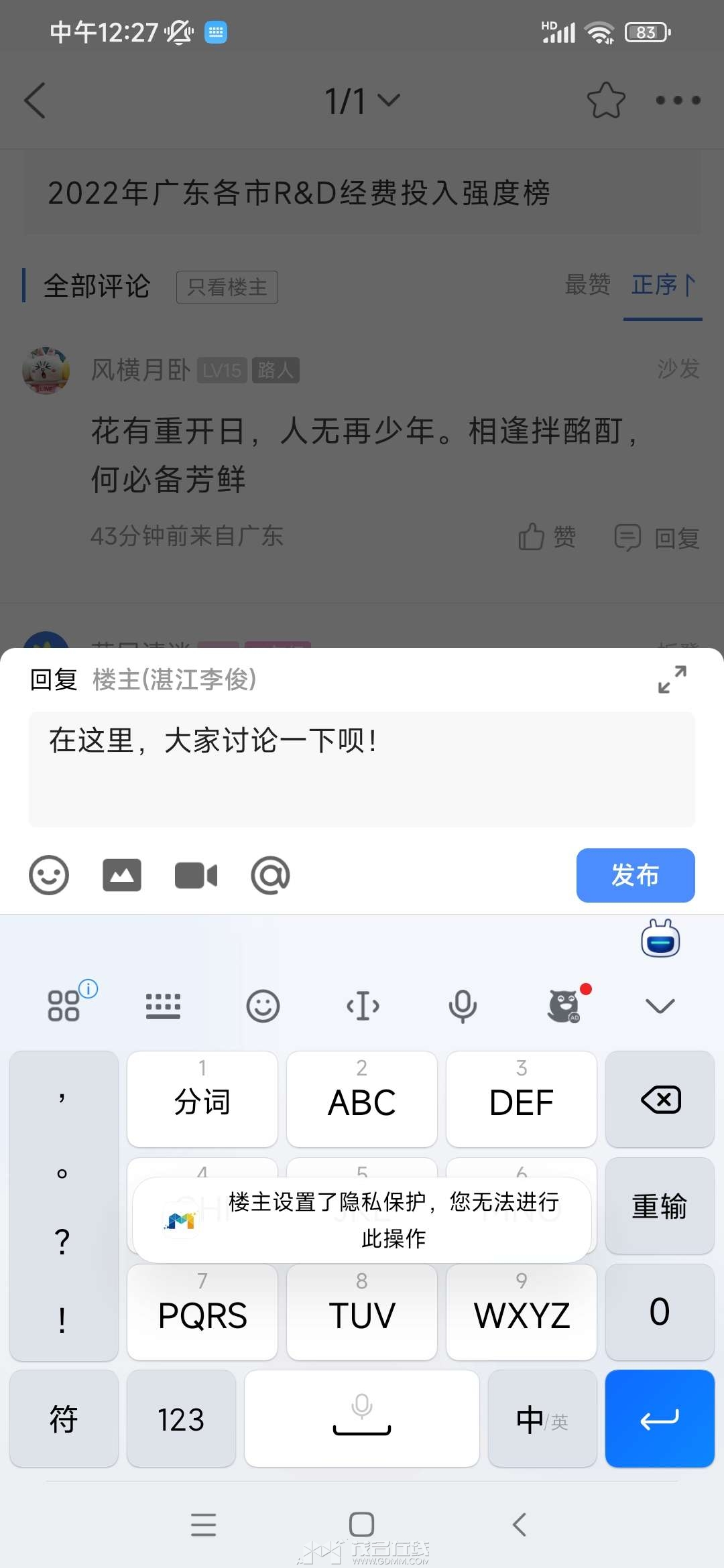Image resolution: width=724 pixels, height=1568 pixels.
Task: Mention a user with the @ icon
Action: [x=270, y=875]
